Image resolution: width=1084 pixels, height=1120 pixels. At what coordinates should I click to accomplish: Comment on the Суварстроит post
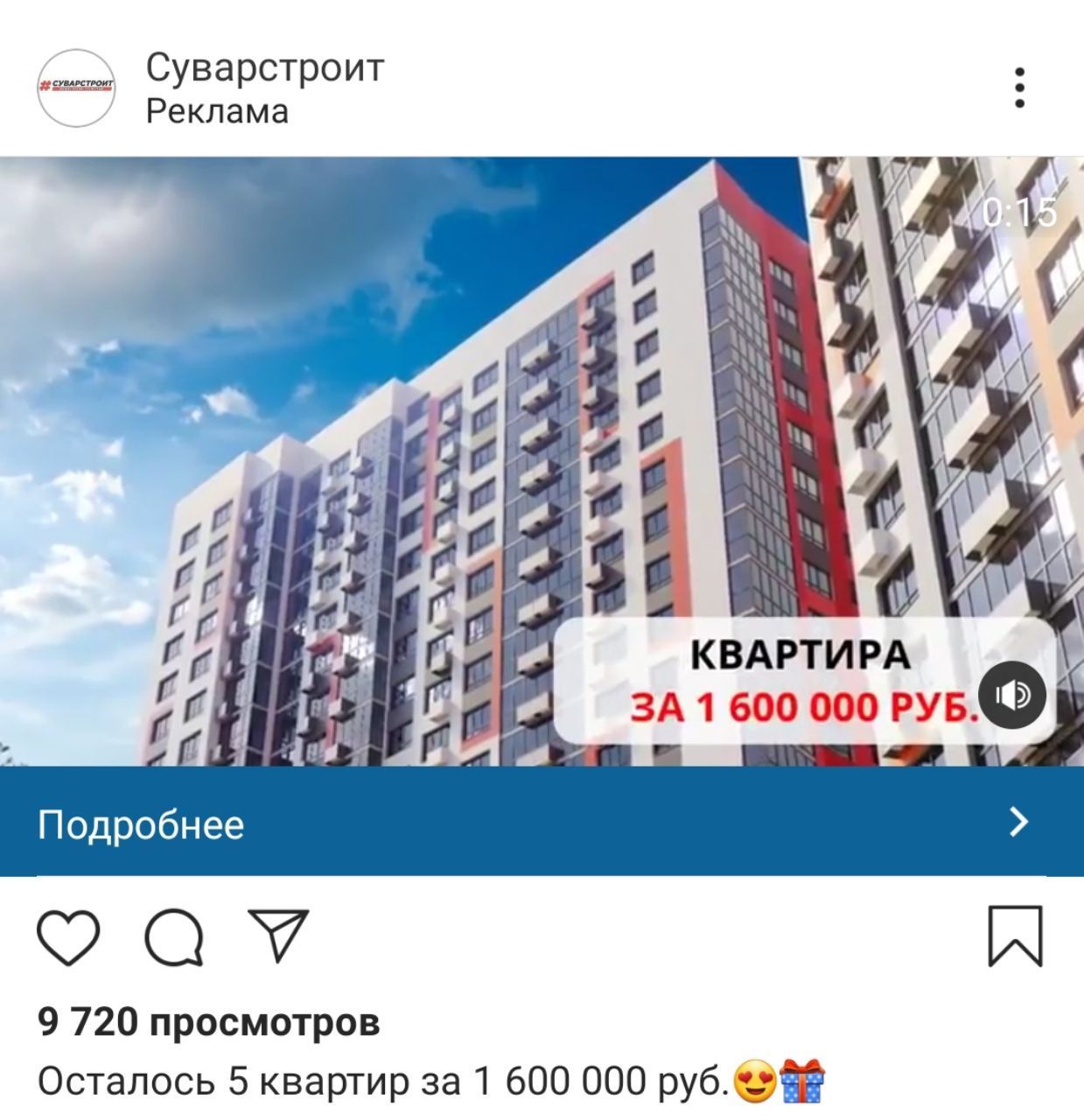point(175,936)
